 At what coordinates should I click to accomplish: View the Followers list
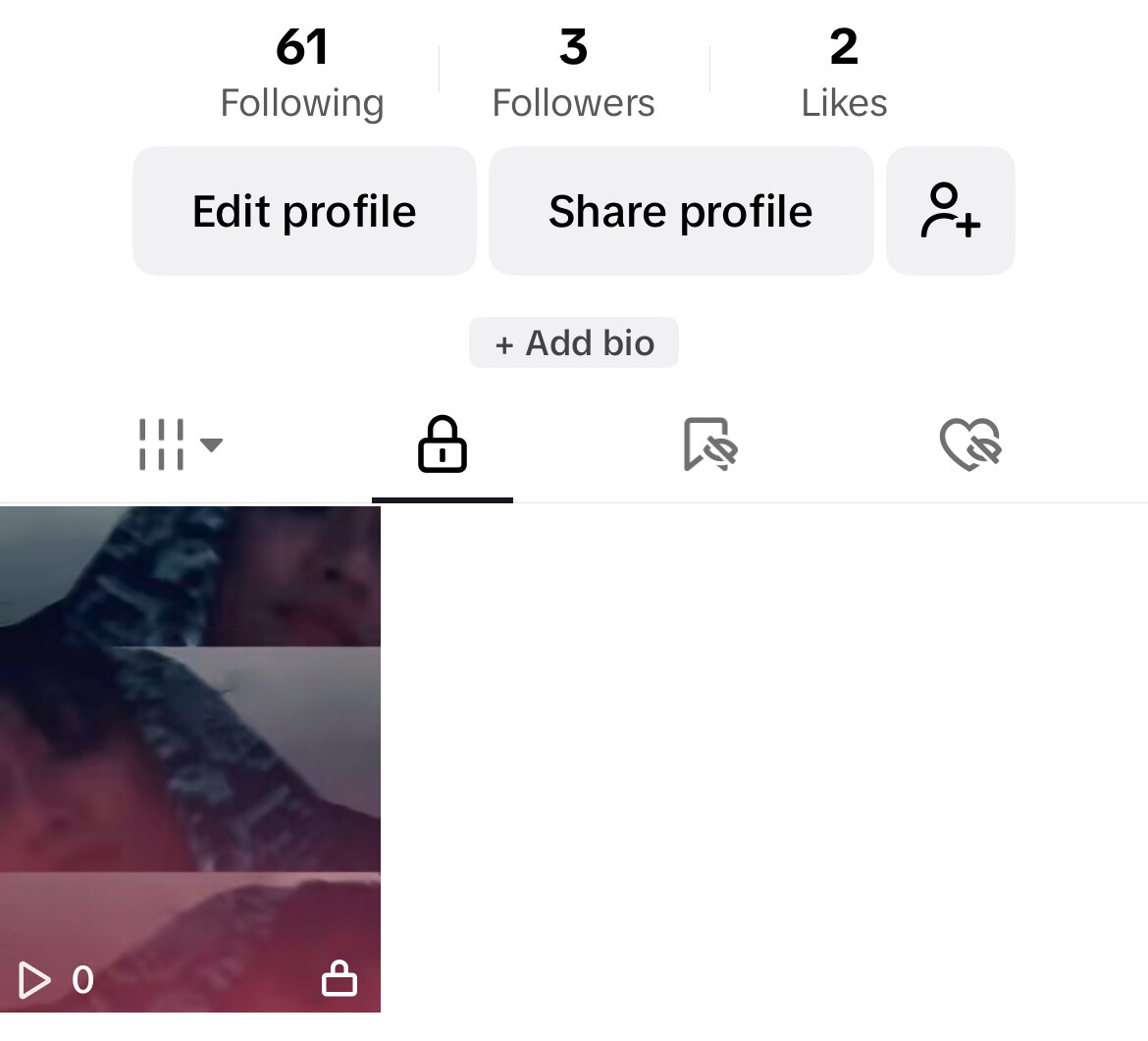[573, 74]
